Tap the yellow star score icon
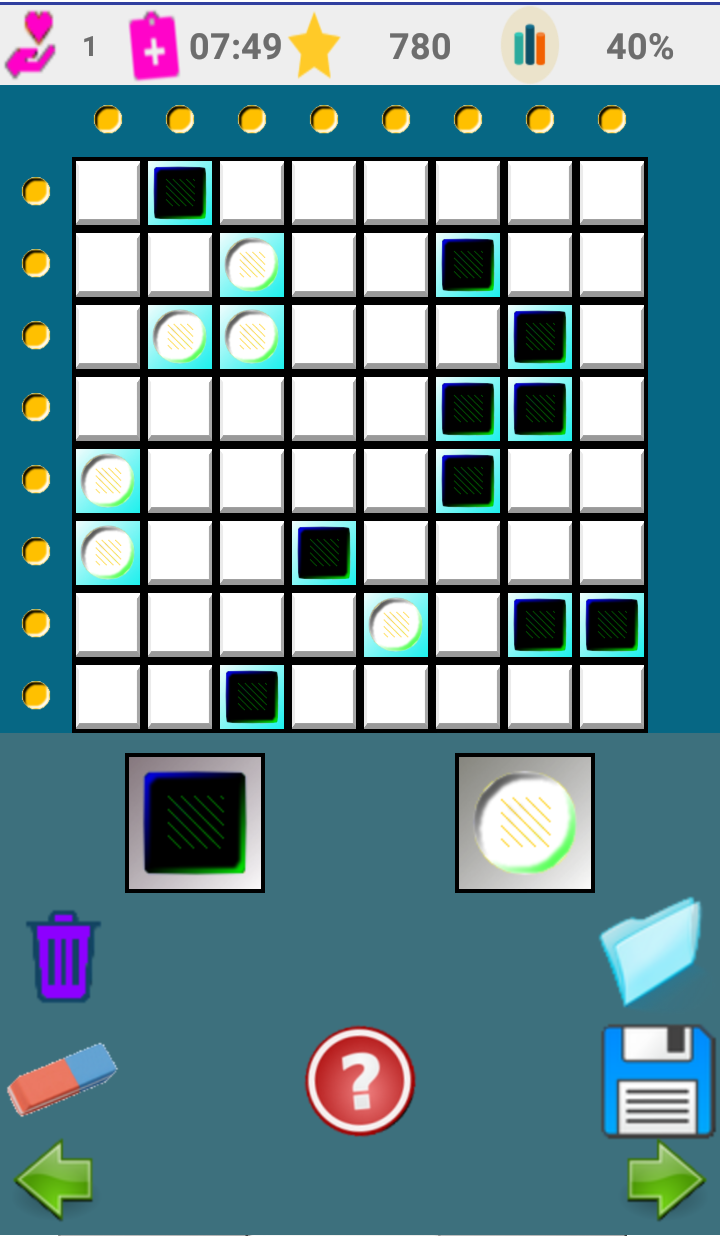Image resolution: width=720 pixels, height=1239 pixels. point(314,46)
